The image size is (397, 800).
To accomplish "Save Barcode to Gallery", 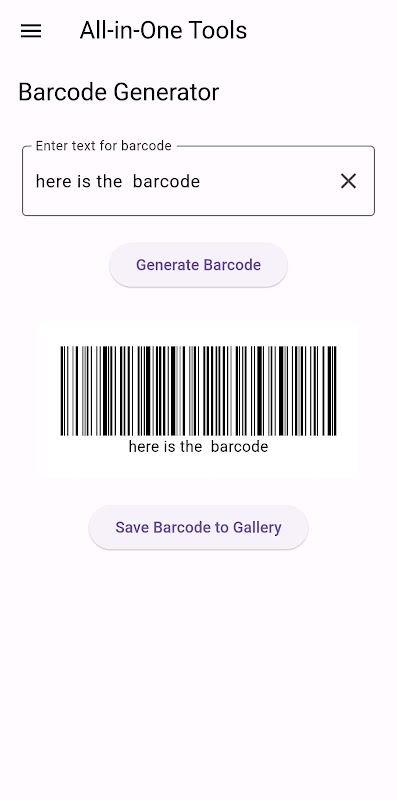I will tap(198, 527).
